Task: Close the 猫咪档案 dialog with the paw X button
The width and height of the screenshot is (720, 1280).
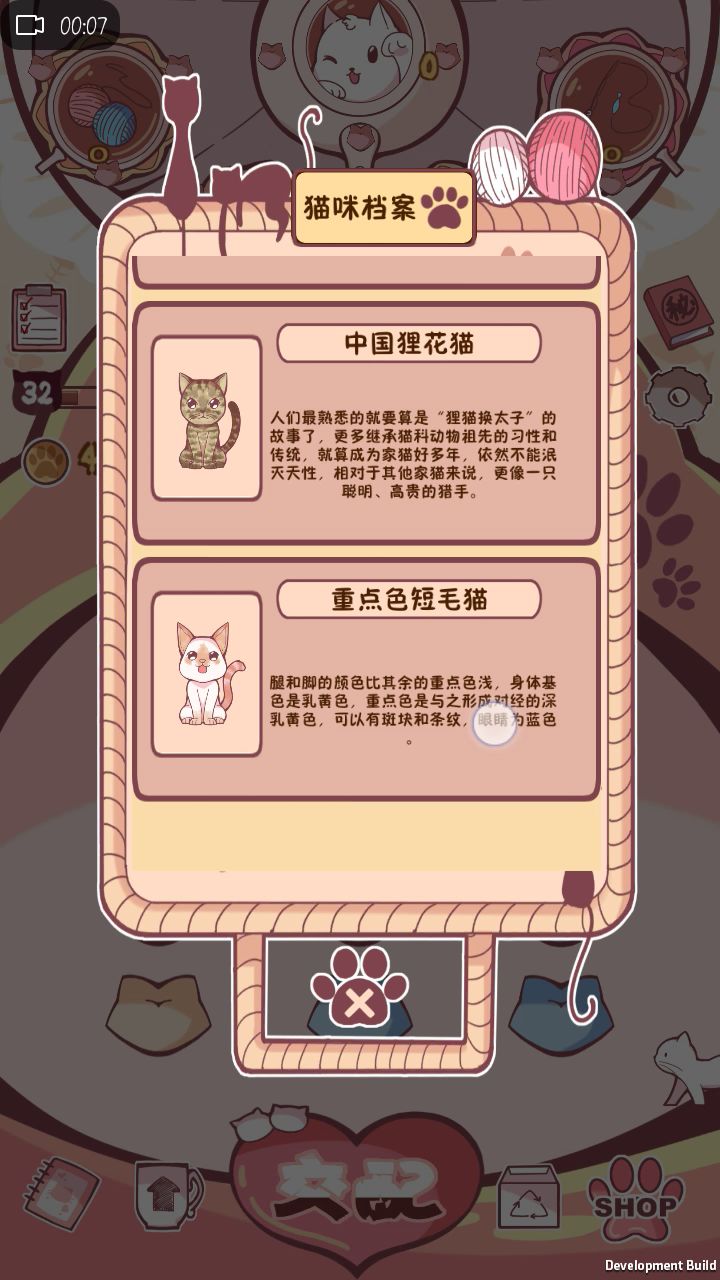Action: coord(360,989)
